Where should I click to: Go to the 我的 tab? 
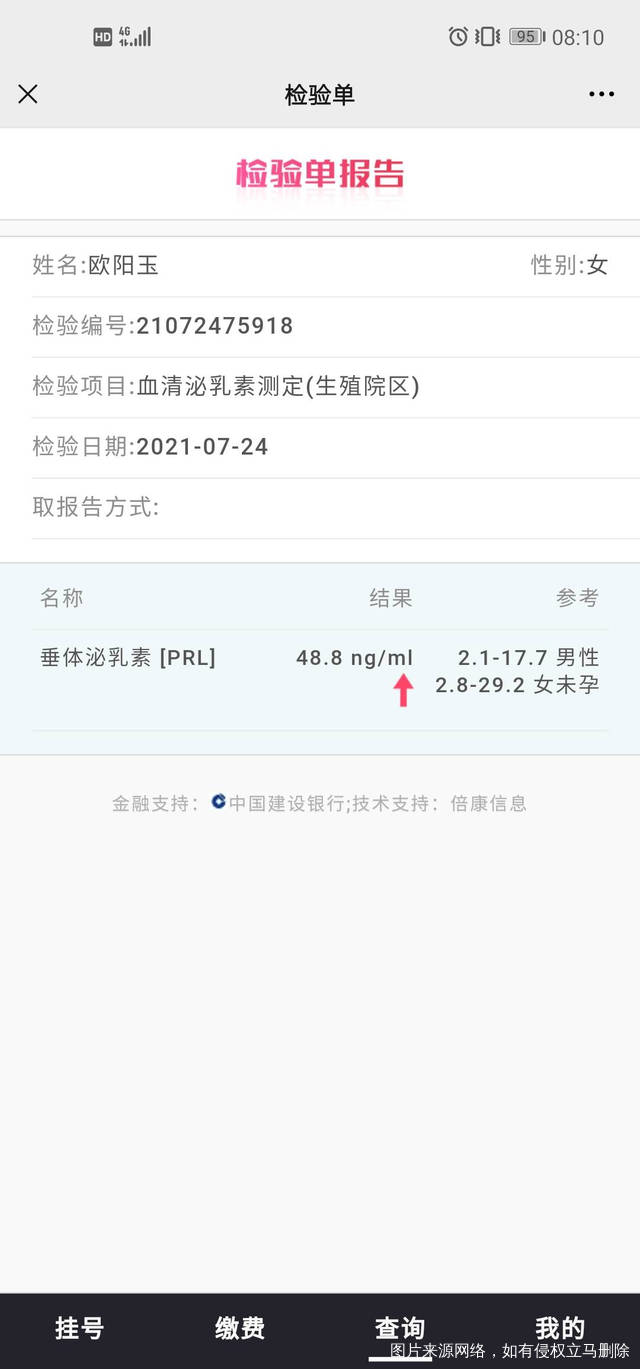[x=559, y=1328]
